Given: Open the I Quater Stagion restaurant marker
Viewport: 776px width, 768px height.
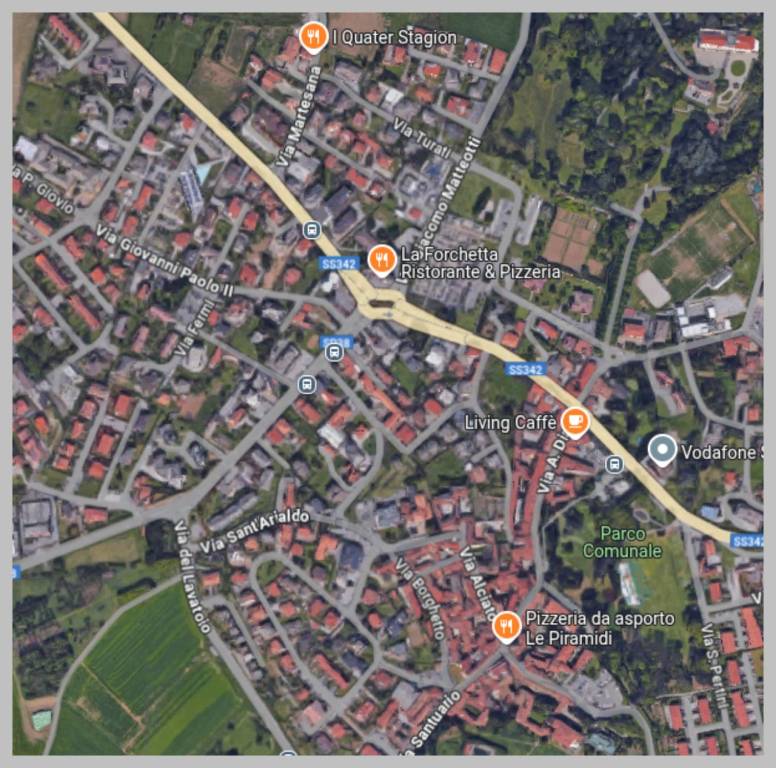Looking at the screenshot, I should click(x=313, y=38).
